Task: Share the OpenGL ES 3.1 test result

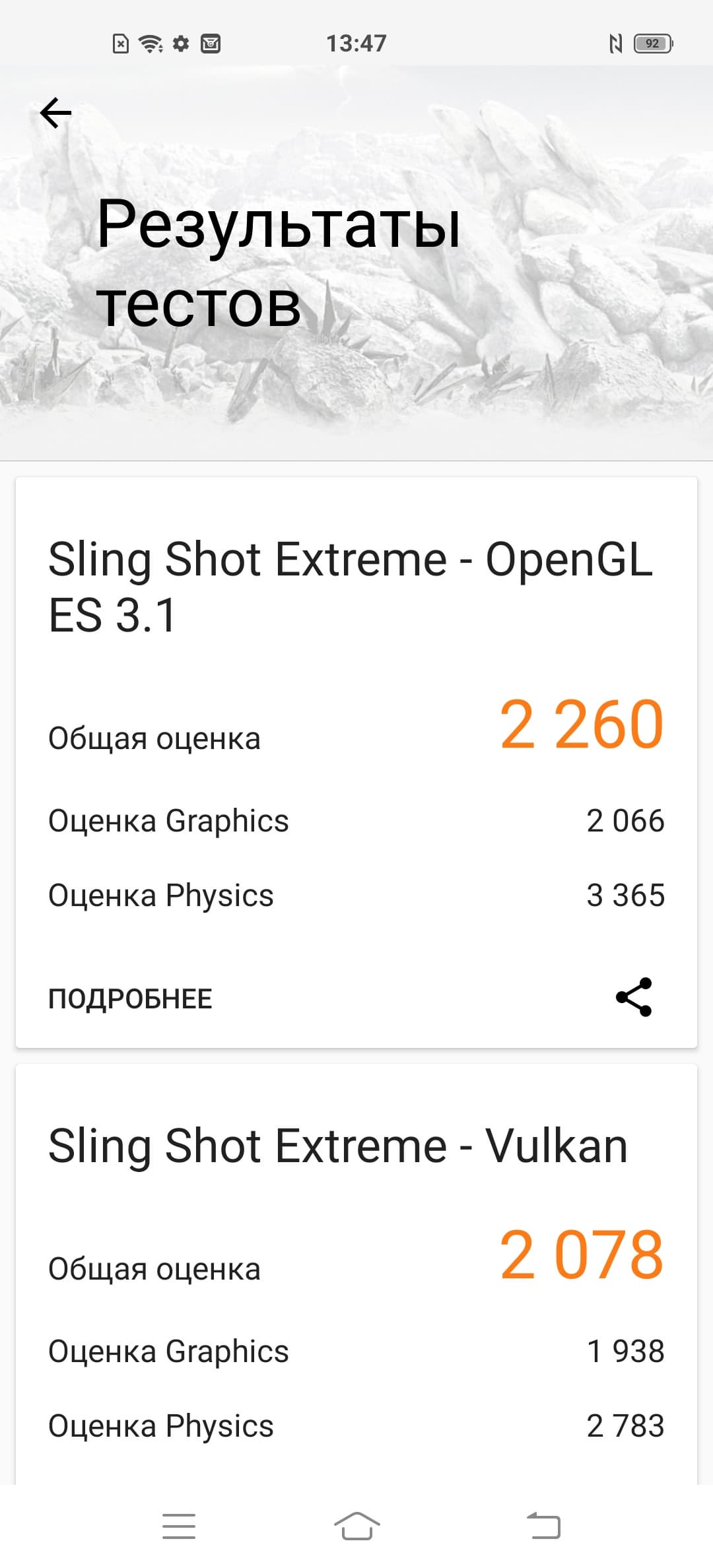Action: coord(633,997)
